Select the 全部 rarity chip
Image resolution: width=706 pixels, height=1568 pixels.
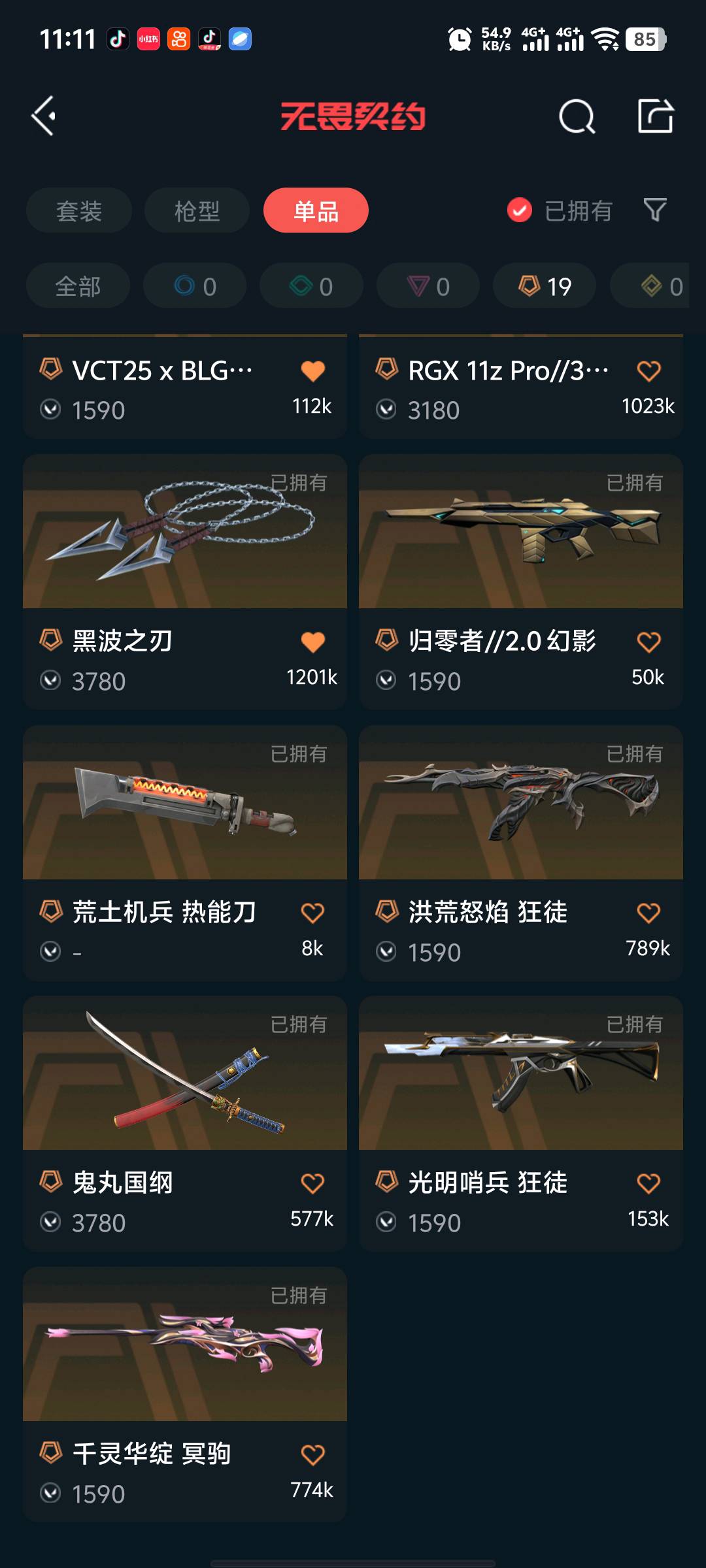(x=78, y=286)
